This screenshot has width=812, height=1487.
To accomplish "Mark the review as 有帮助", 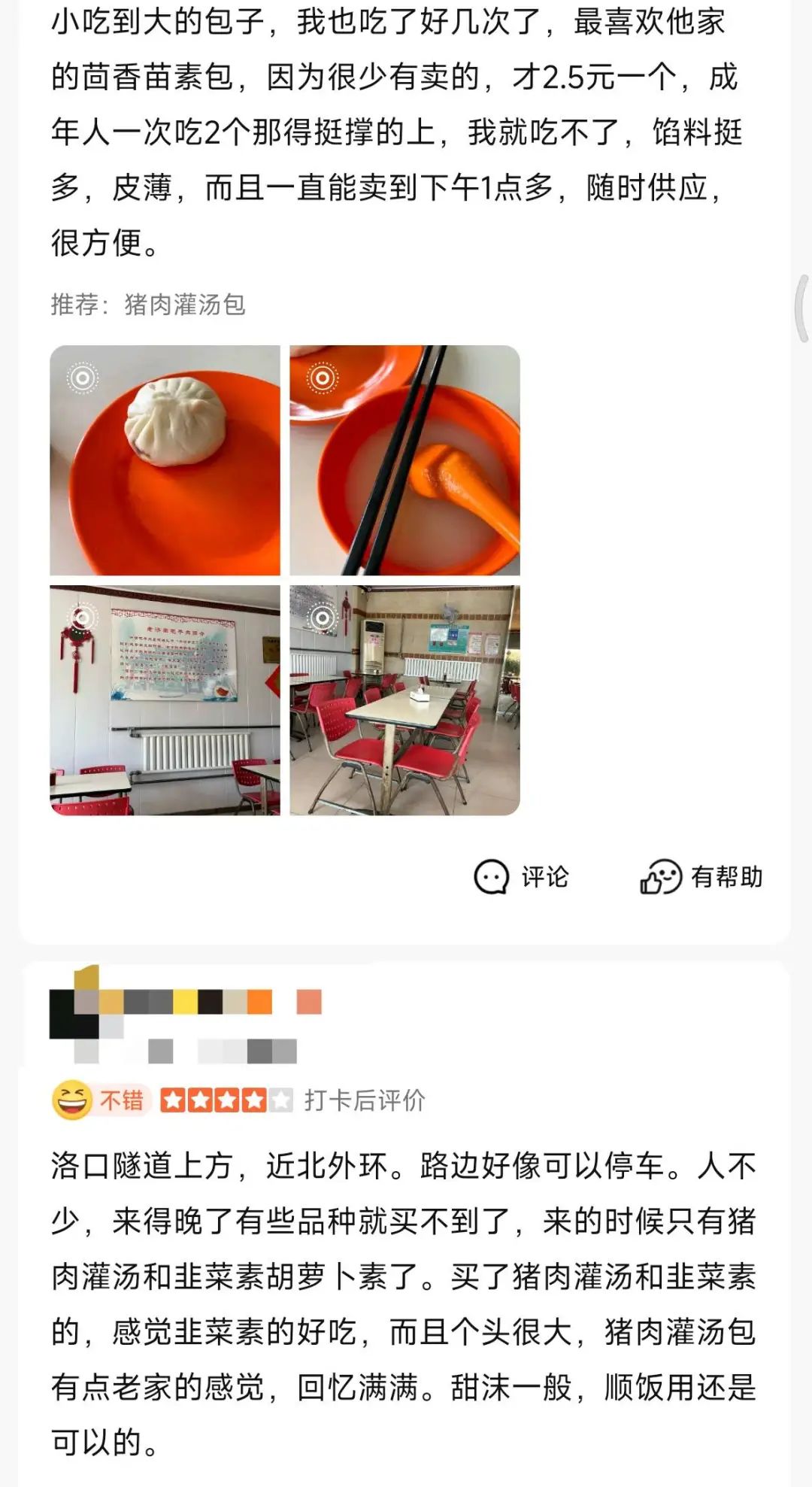I will [x=701, y=877].
